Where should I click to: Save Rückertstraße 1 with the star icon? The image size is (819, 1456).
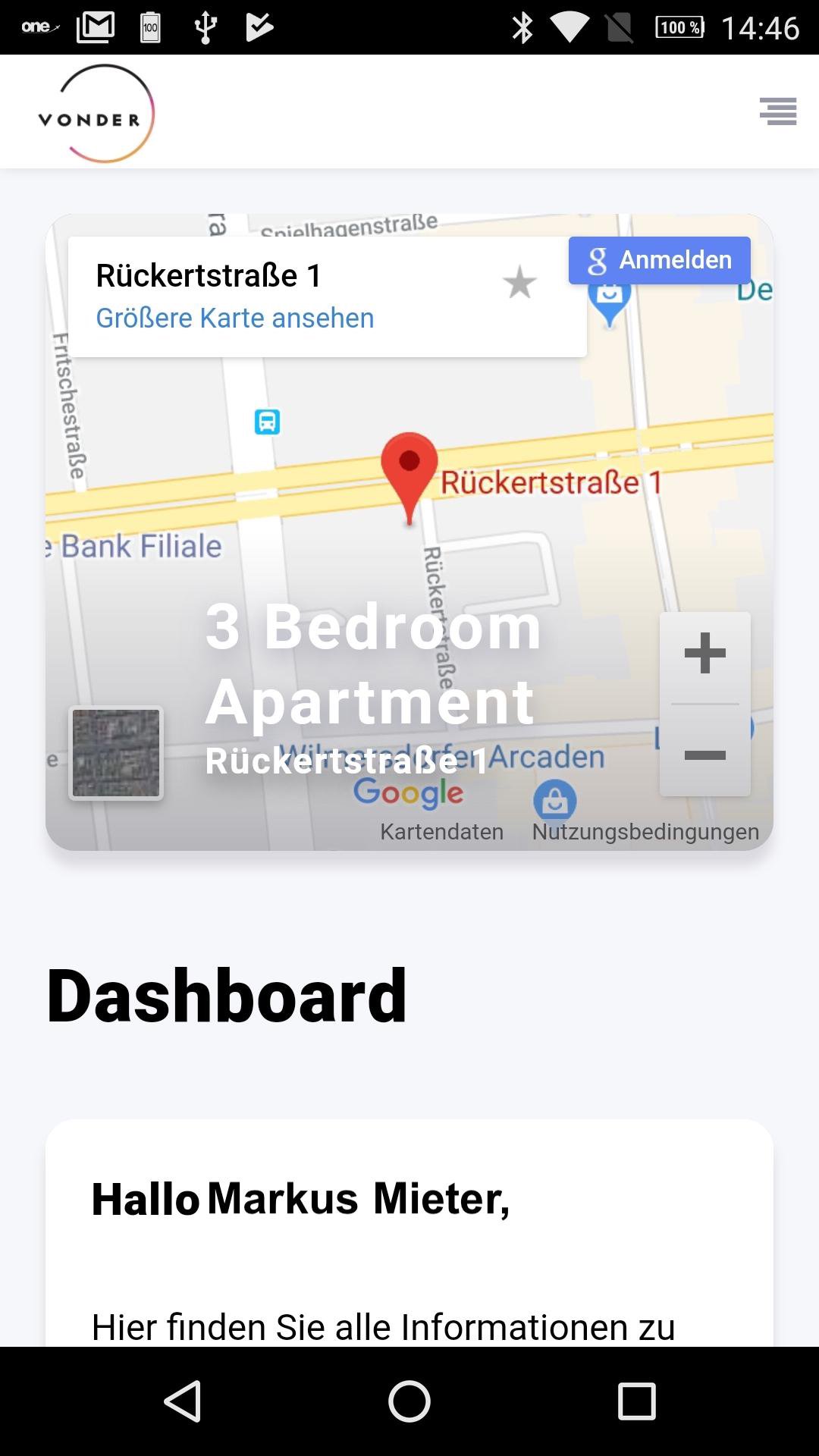coord(519,283)
